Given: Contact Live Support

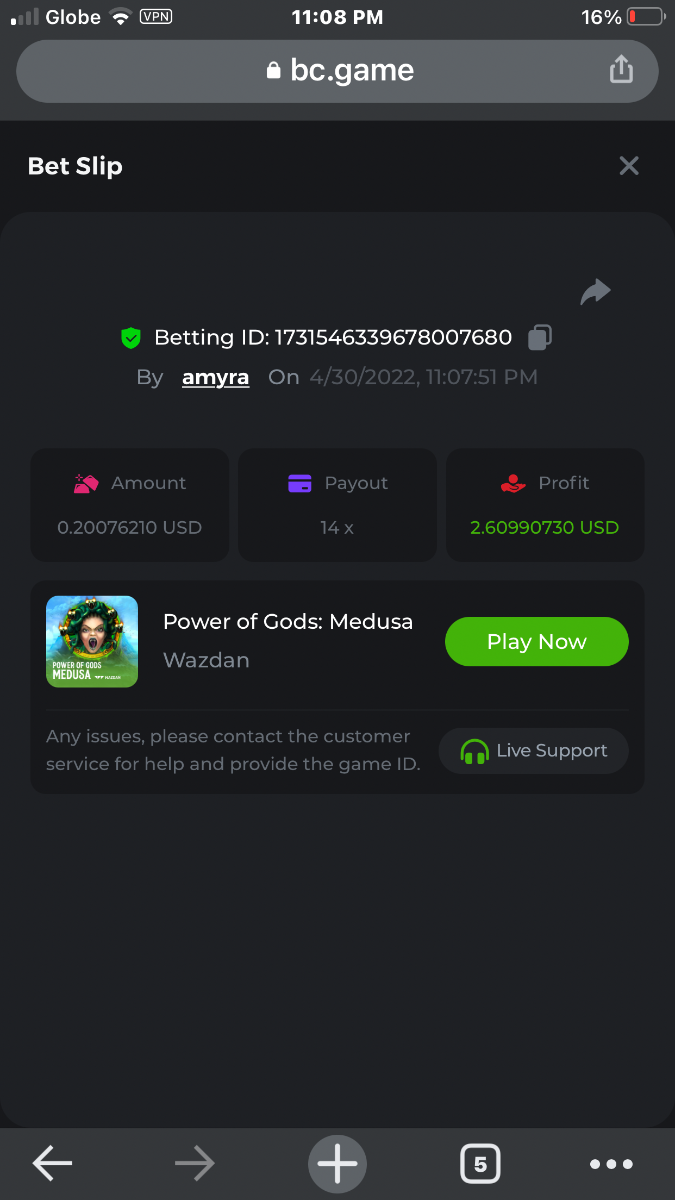Looking at the screenshot, I should point(534,751).
